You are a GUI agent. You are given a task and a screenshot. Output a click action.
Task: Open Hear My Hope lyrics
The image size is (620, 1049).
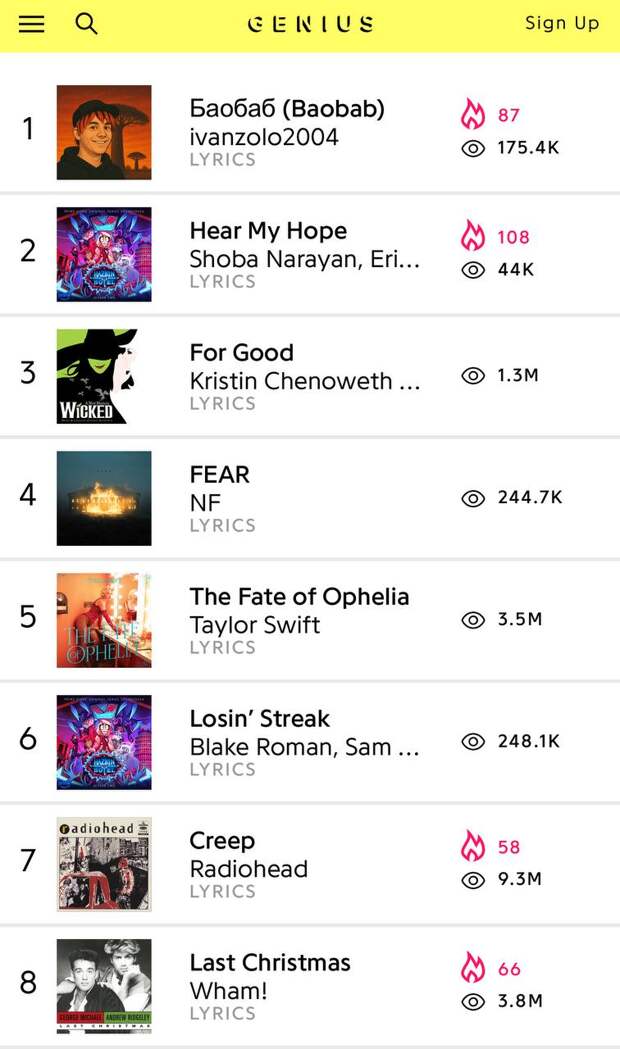click(268, 231)
